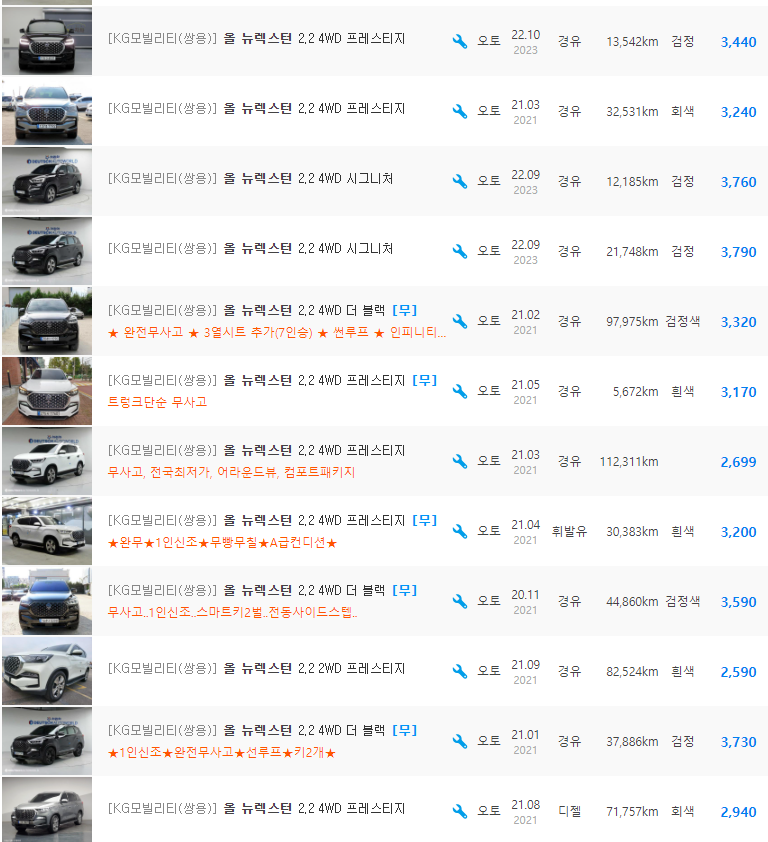Click the white Rexton thumbnail on the 5,672km listing
This screenshot has width=768, height=842.
click(46, 390)
